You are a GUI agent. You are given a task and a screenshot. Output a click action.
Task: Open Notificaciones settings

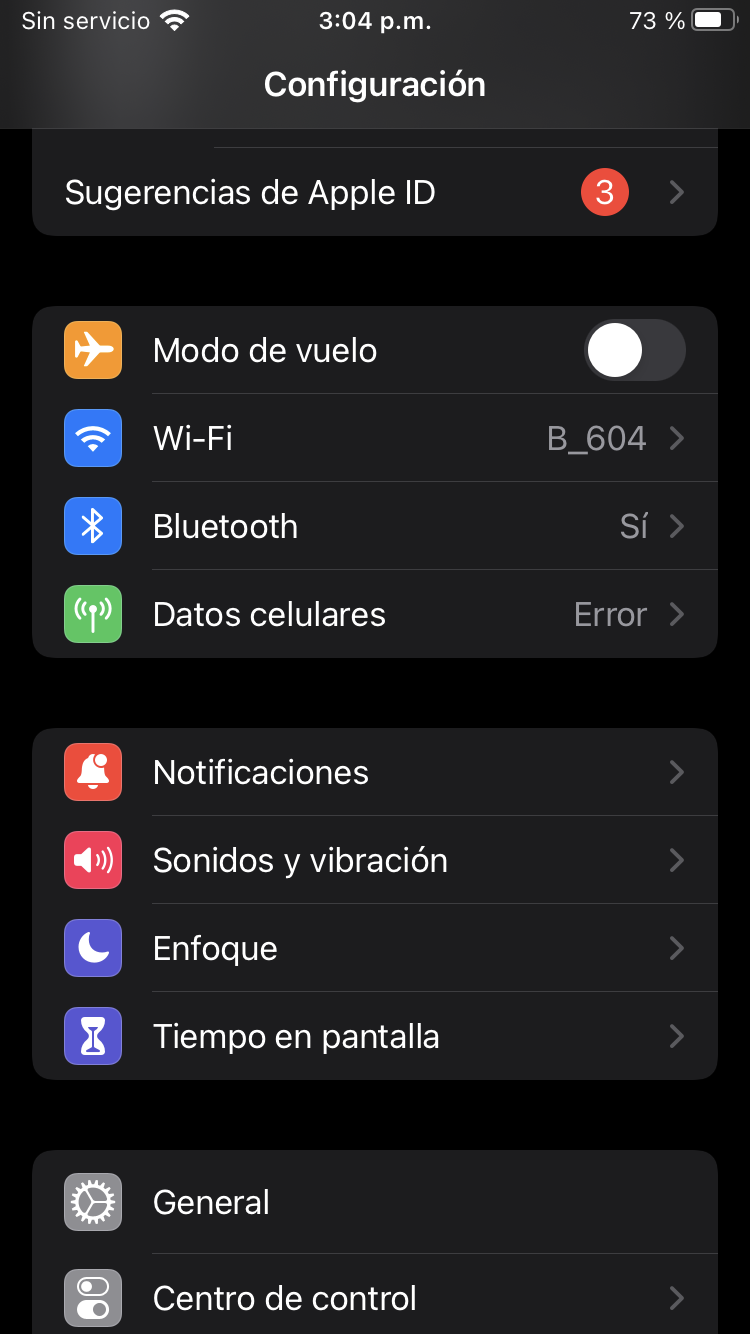tap(374, 772)
